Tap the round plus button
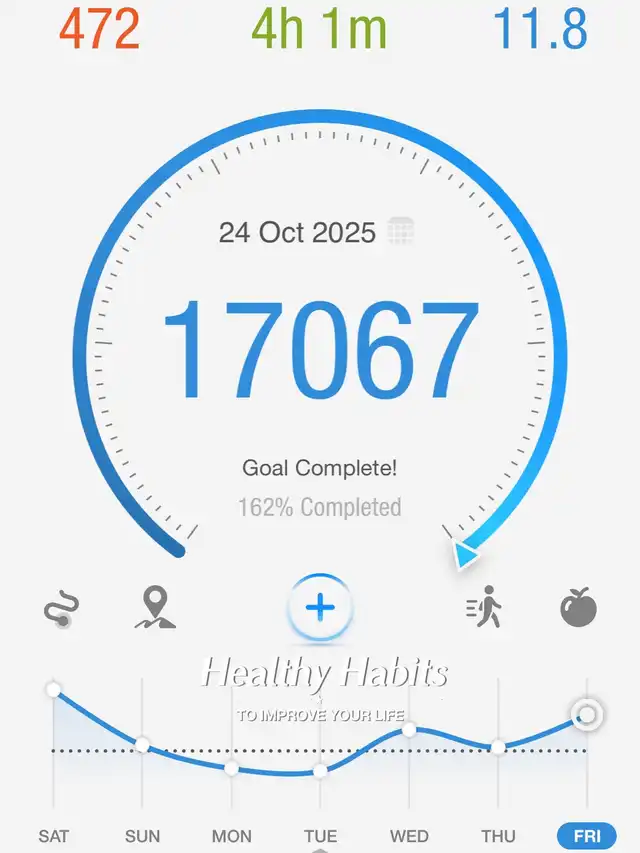640x853 pixels. point(320,607)
